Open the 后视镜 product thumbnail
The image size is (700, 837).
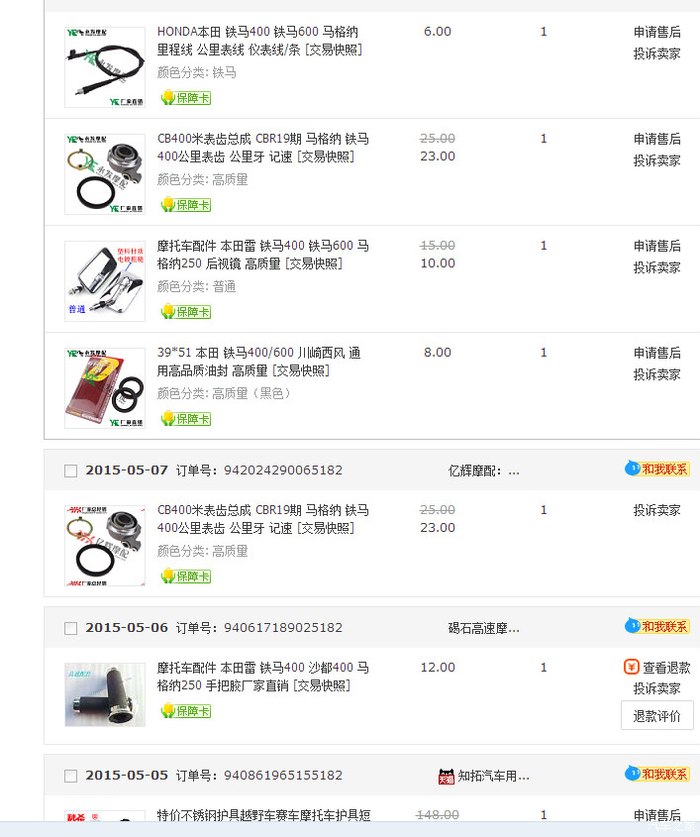click(105, 281)
